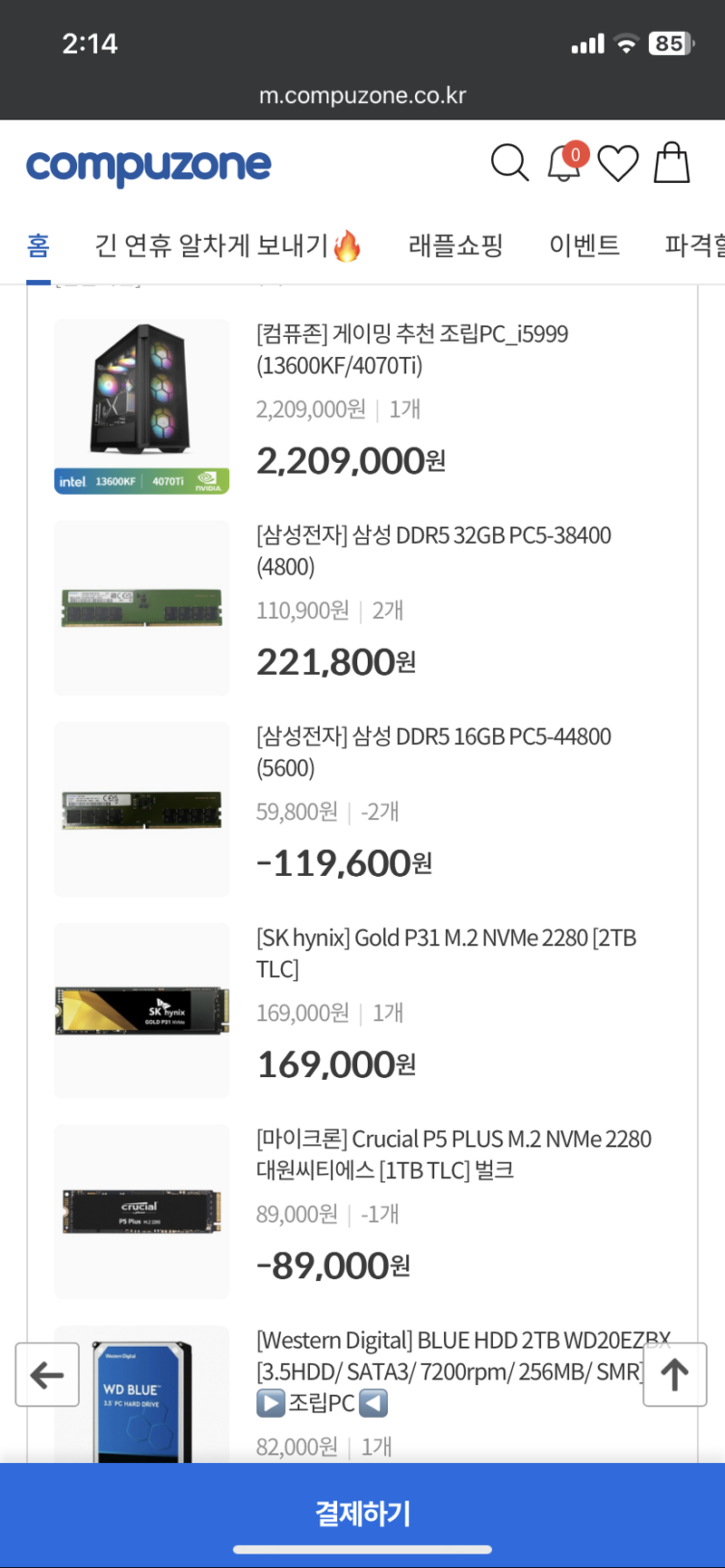Open the Crucial P5 PLUS 1TB item
Viewport: 725px width, 1568px height.
[x=453, y=1154]
